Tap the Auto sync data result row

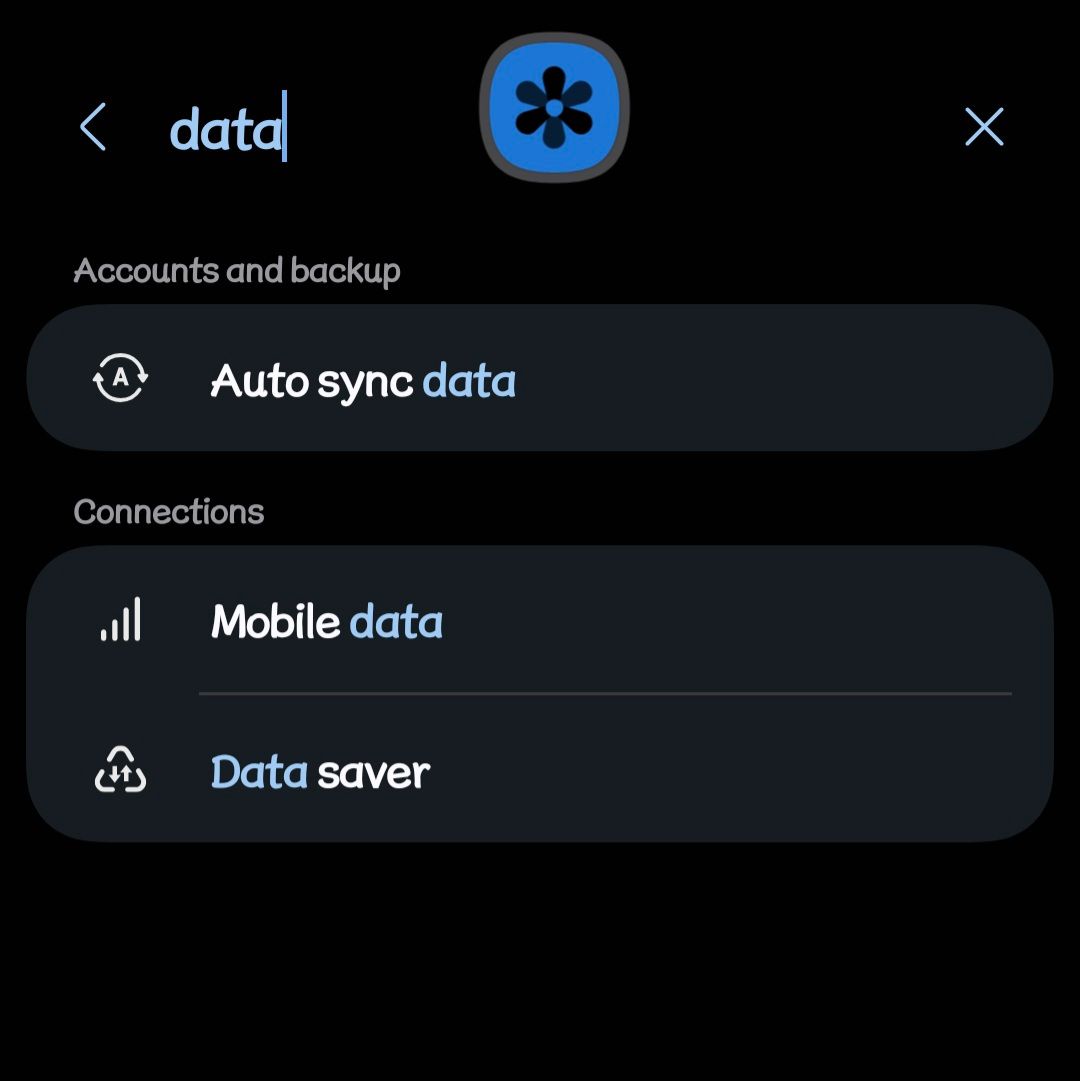[540, 378]
